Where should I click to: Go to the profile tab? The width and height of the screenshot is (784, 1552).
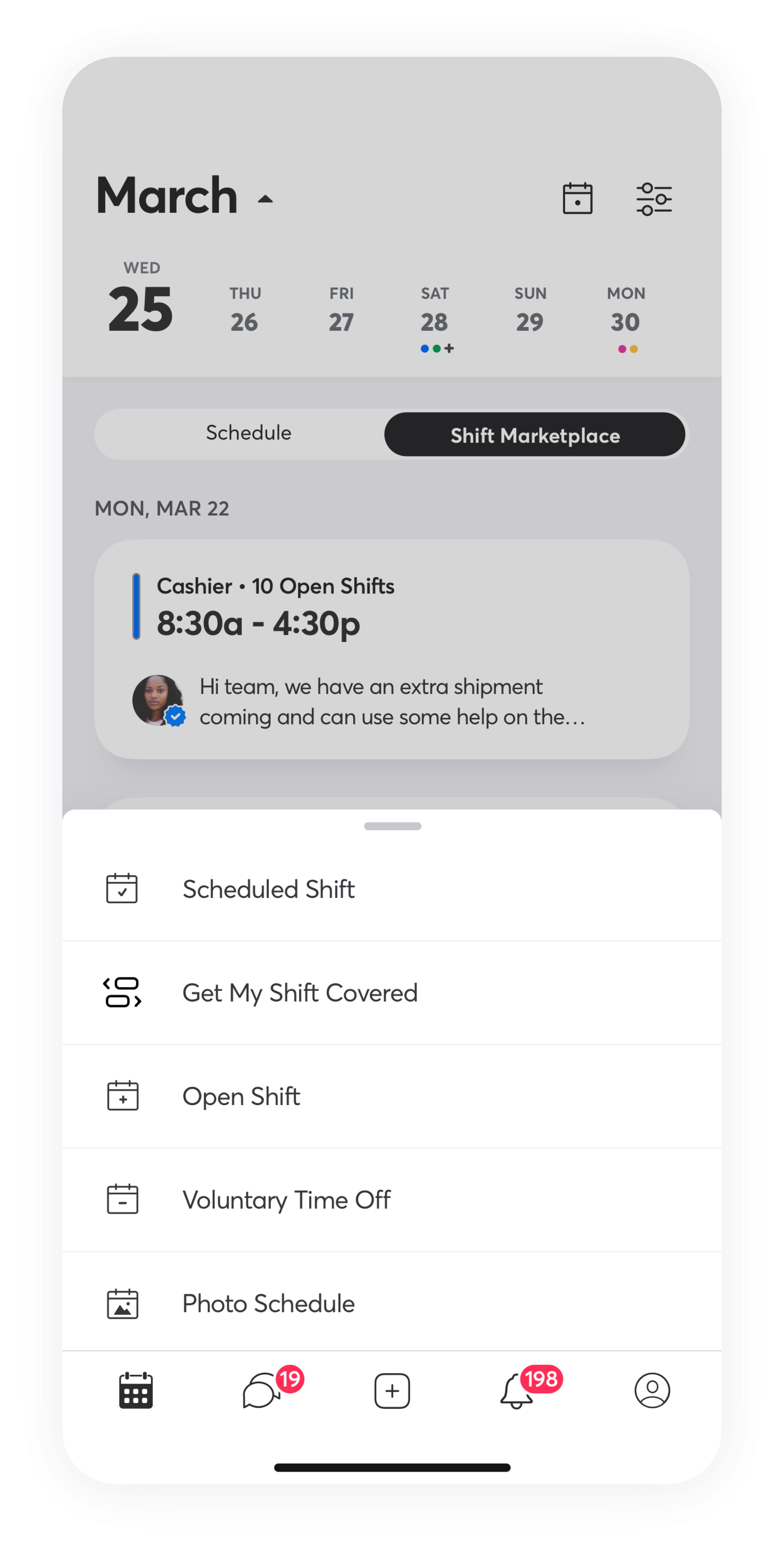pos(651,1391)
